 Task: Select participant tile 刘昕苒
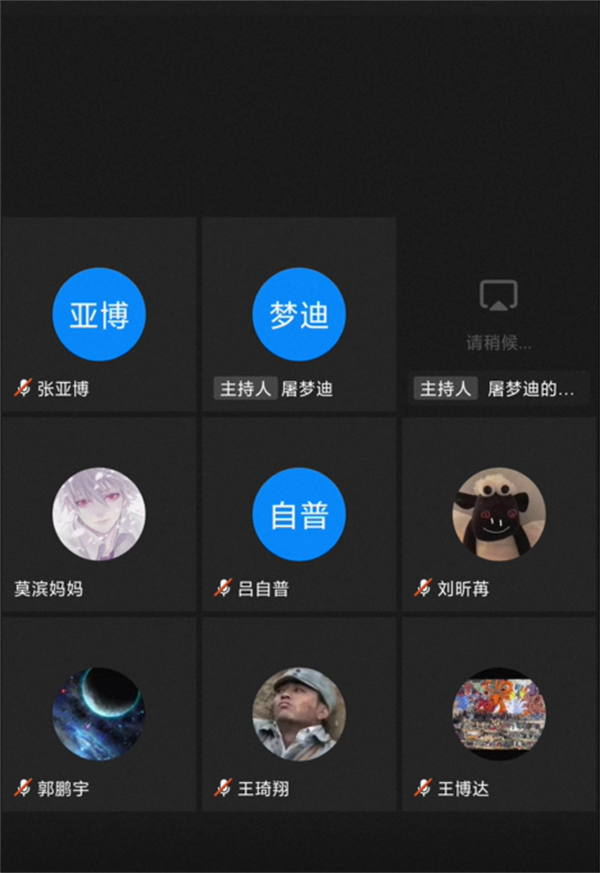[498, 515]
